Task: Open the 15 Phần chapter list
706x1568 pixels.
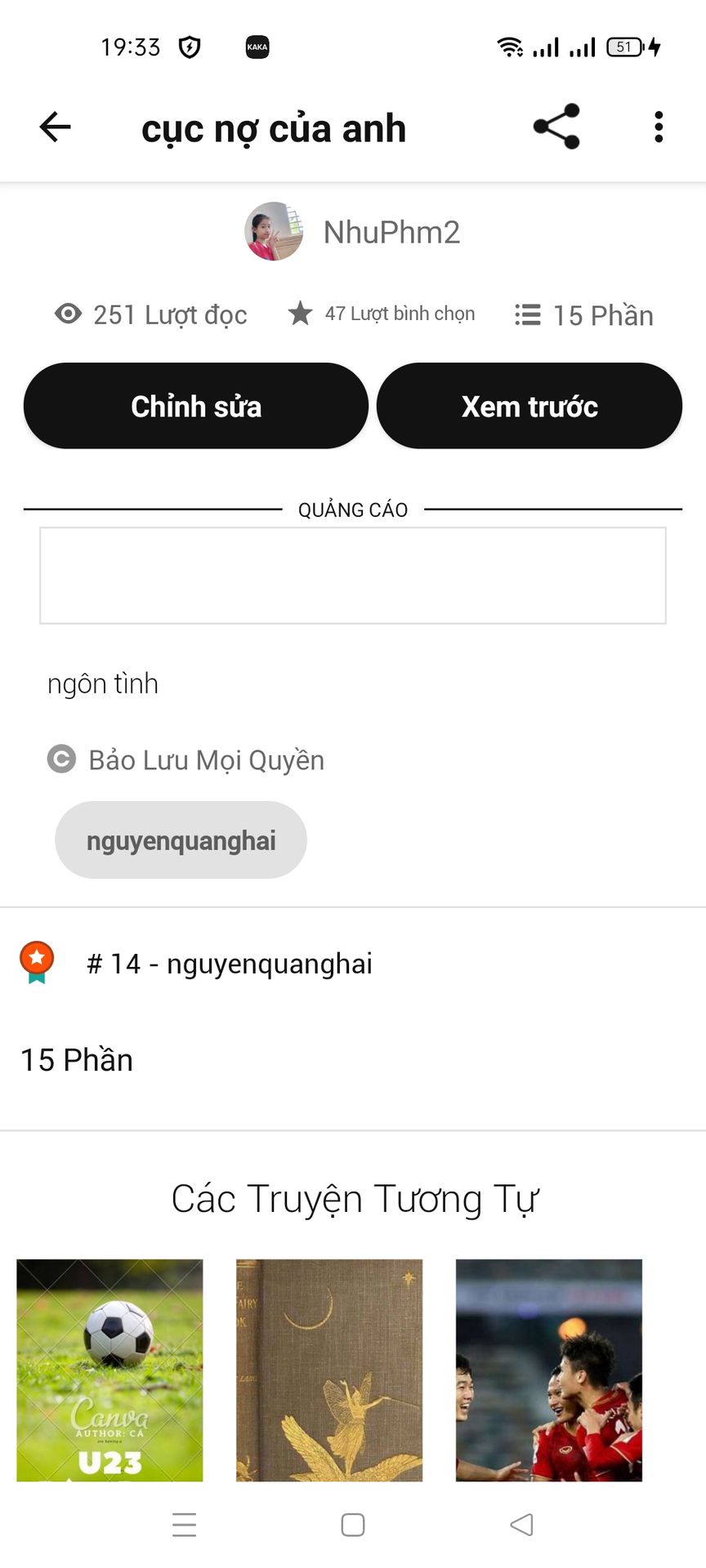Action: (353, 1060)
